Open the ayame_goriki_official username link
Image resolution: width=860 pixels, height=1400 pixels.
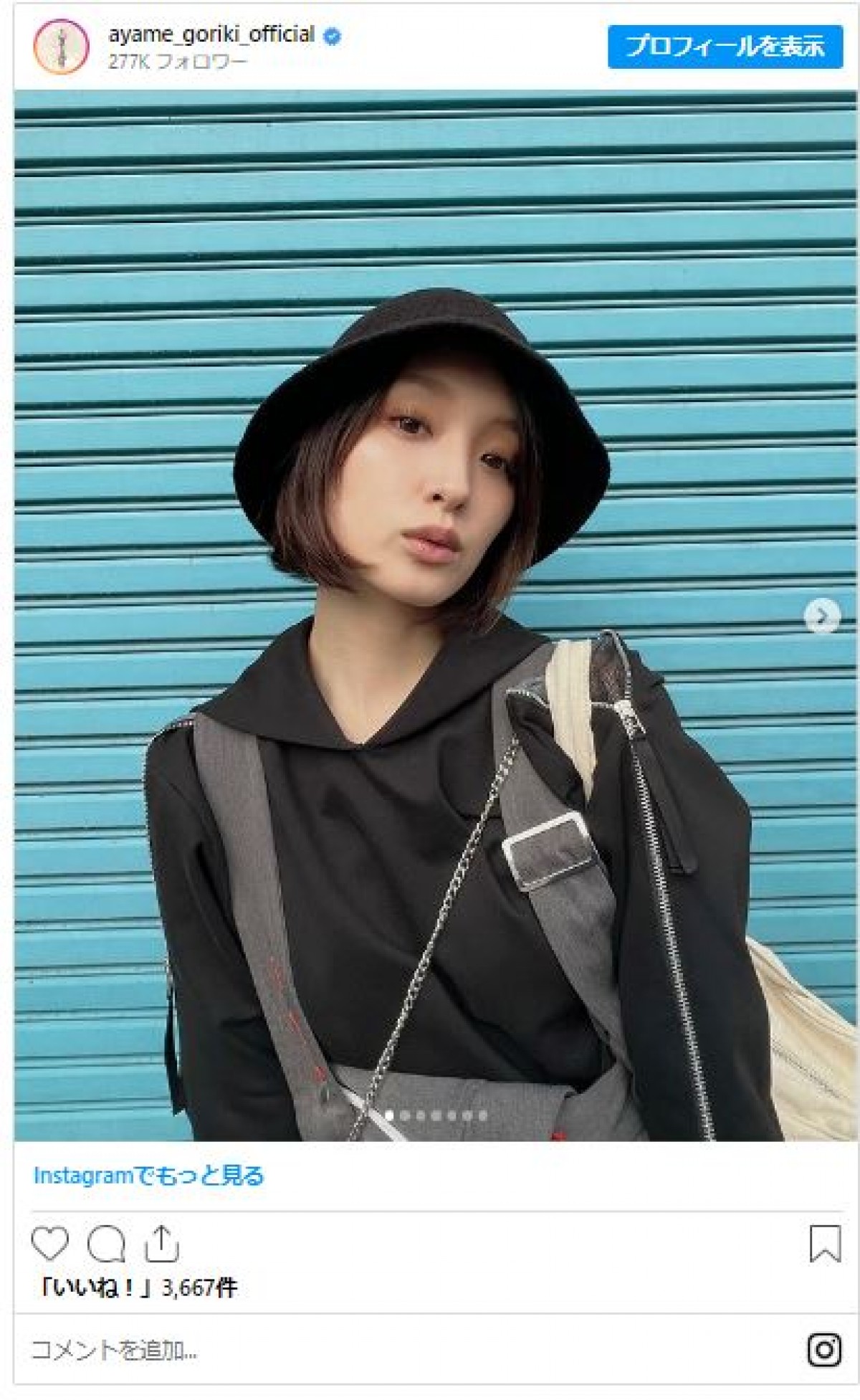(x=211, y=34)
